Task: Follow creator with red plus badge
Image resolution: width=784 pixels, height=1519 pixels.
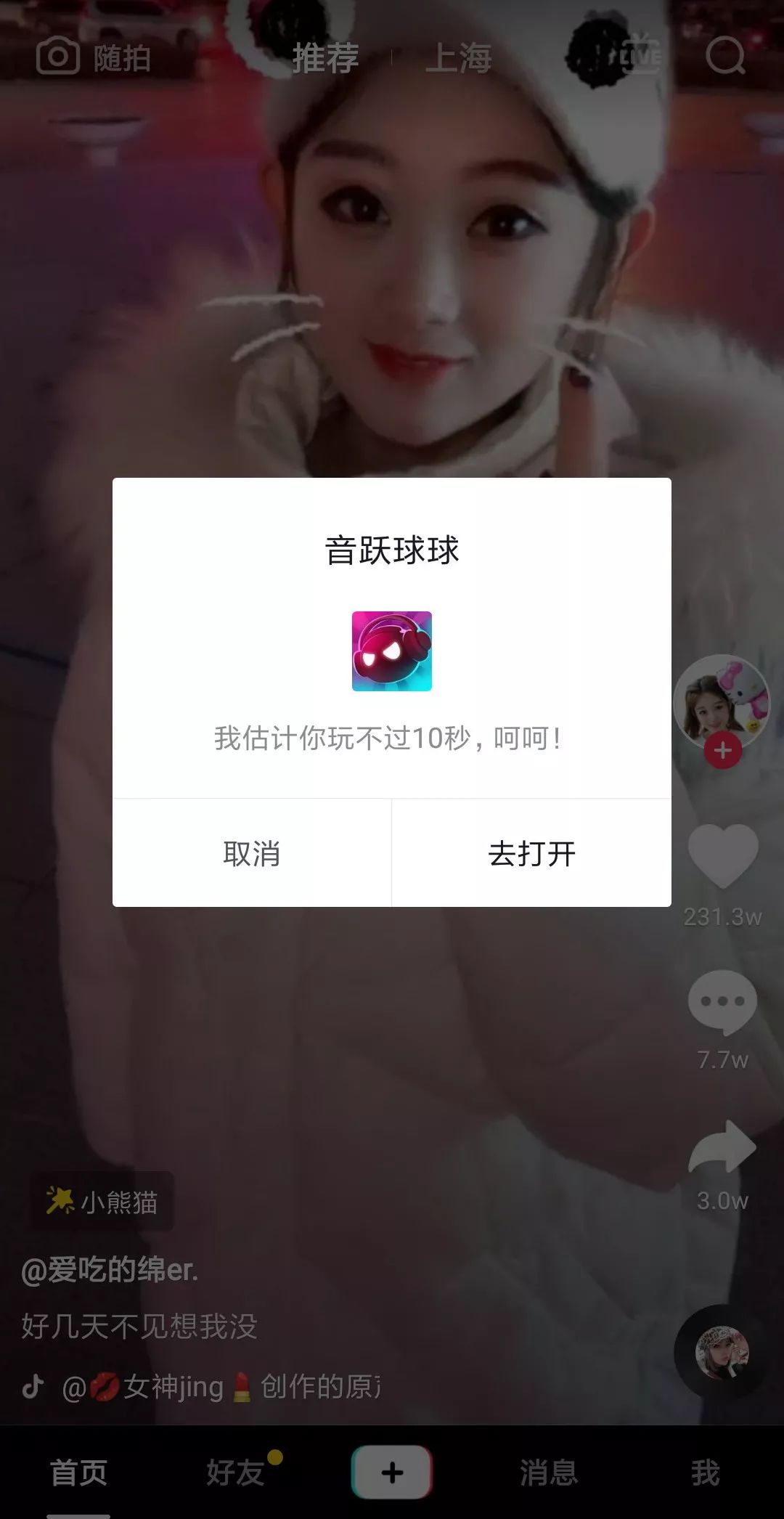Action: tap(722, 751)
